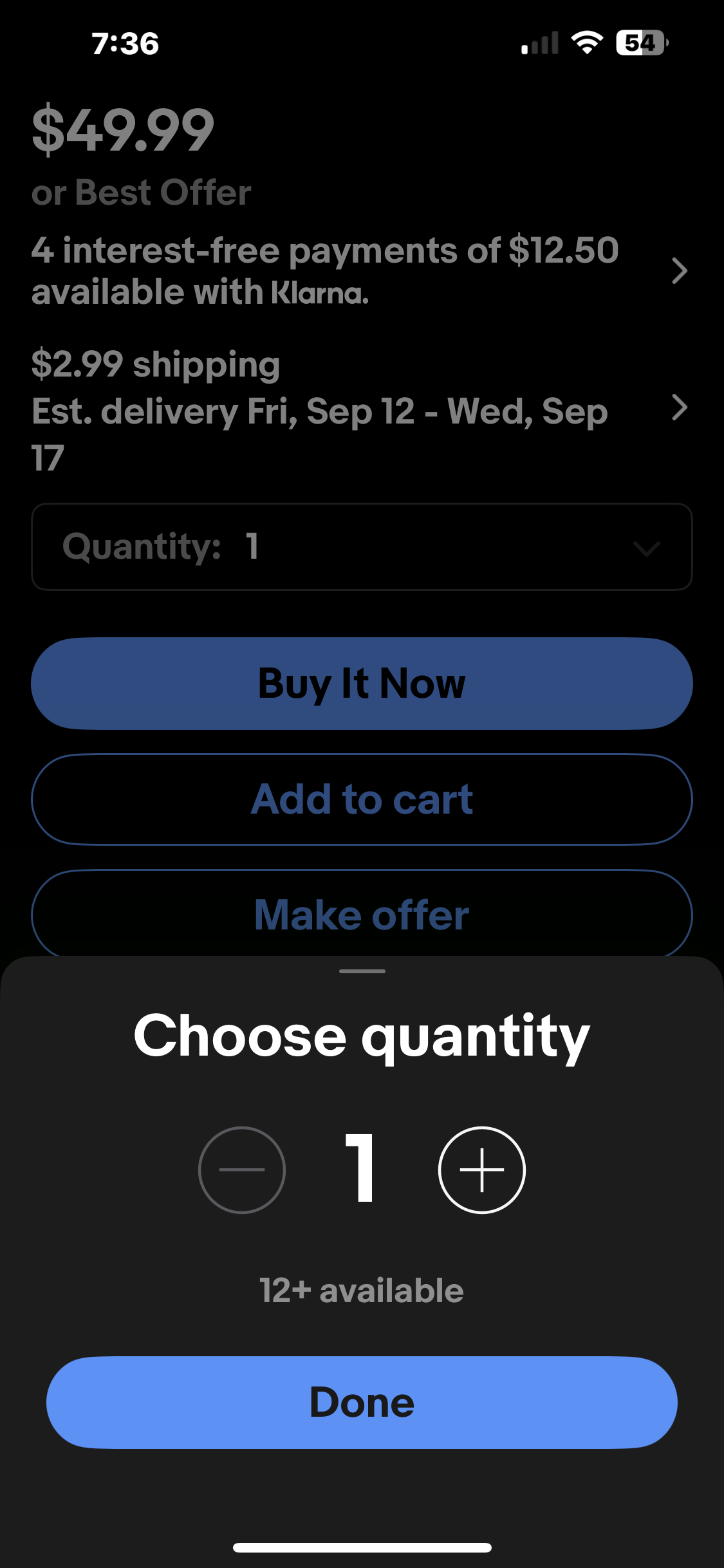The height and width of the screenshot is (1568, 724).
Task: Increase quantity with the plus button
Action: point(481,1170)
